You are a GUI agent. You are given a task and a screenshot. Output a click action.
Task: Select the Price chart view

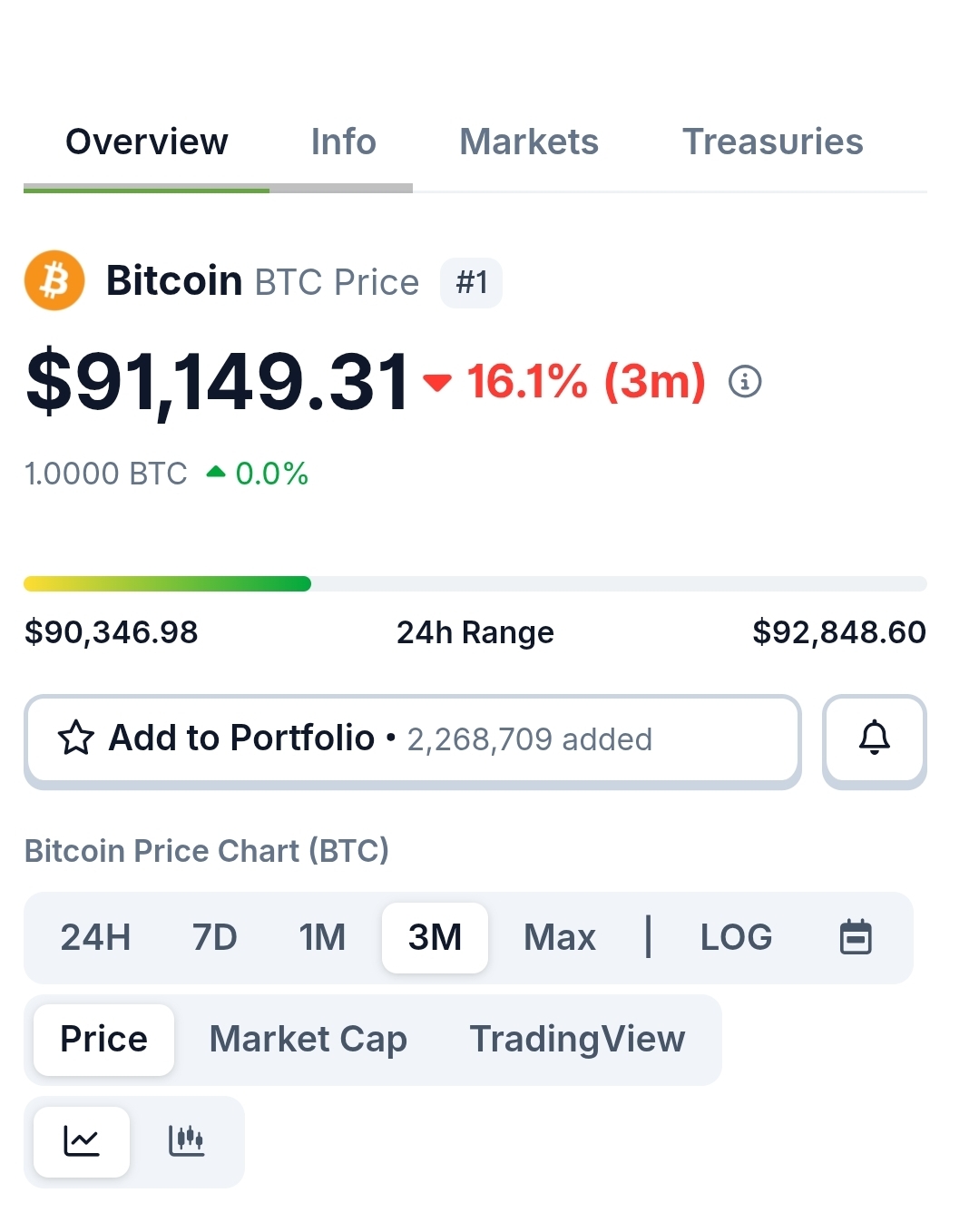103,1039
